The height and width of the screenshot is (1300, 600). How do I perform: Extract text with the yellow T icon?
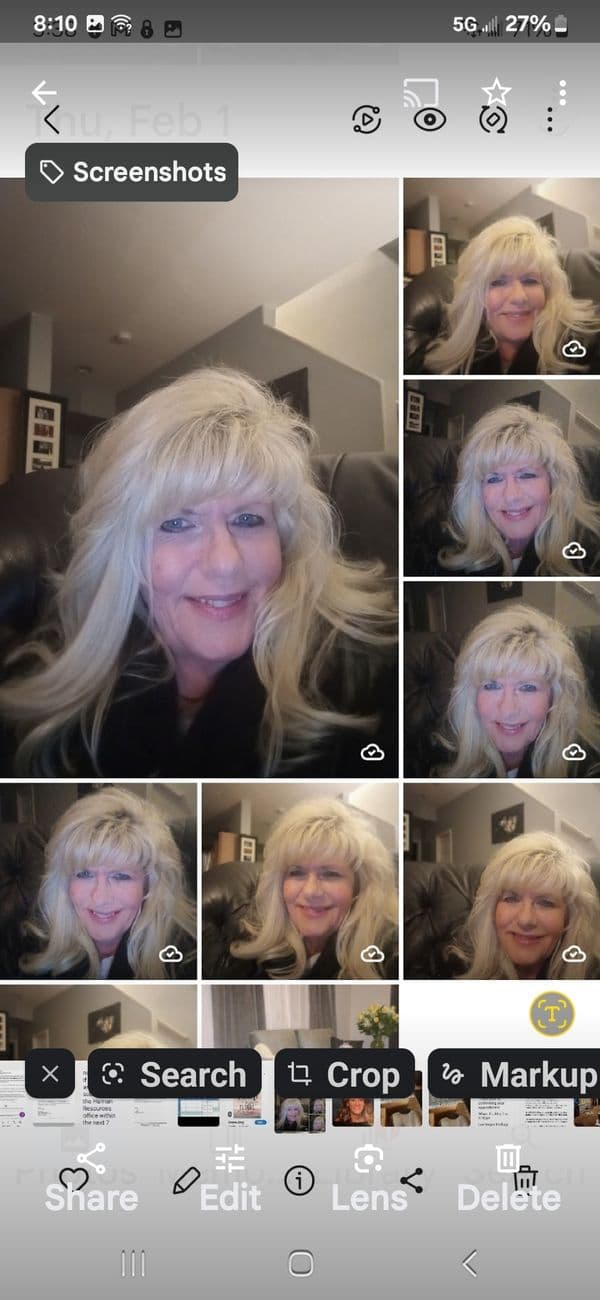click(x=550, y=1015)
